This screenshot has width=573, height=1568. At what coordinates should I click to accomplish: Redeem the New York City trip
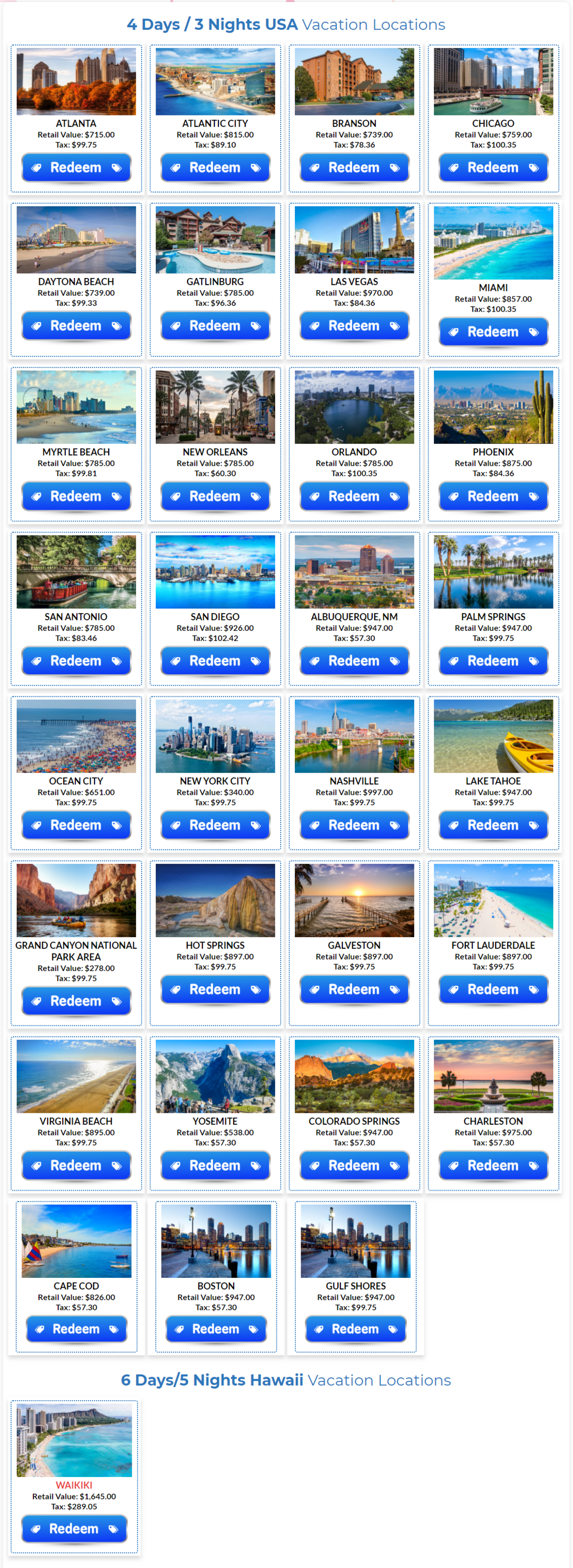click(215, 825)
